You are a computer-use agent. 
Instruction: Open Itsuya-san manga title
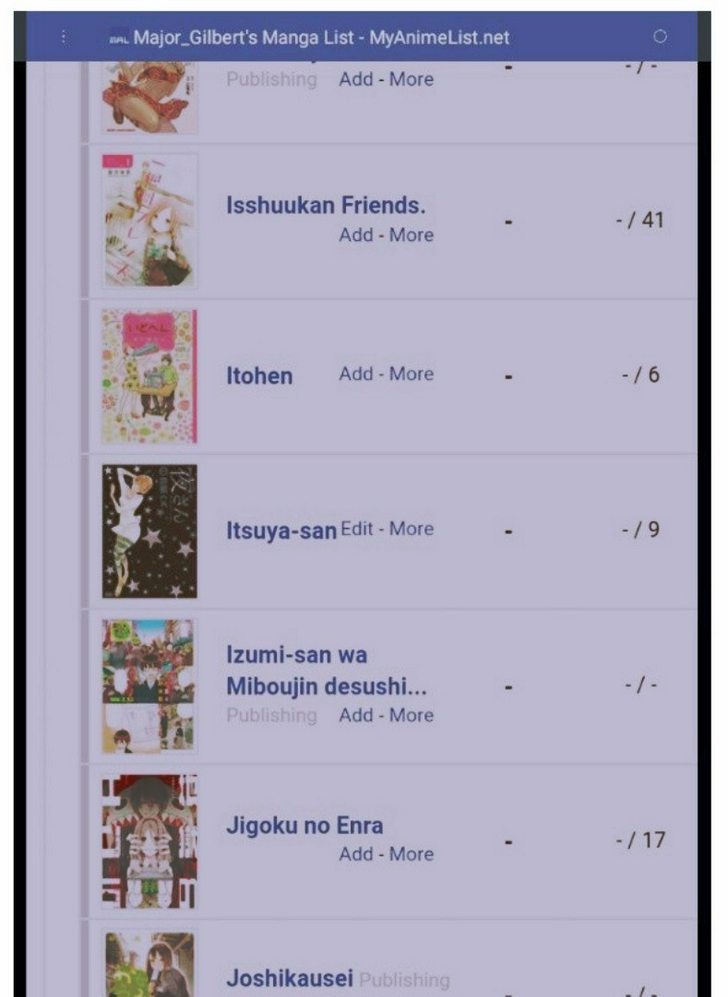click(x=281, y=531)
